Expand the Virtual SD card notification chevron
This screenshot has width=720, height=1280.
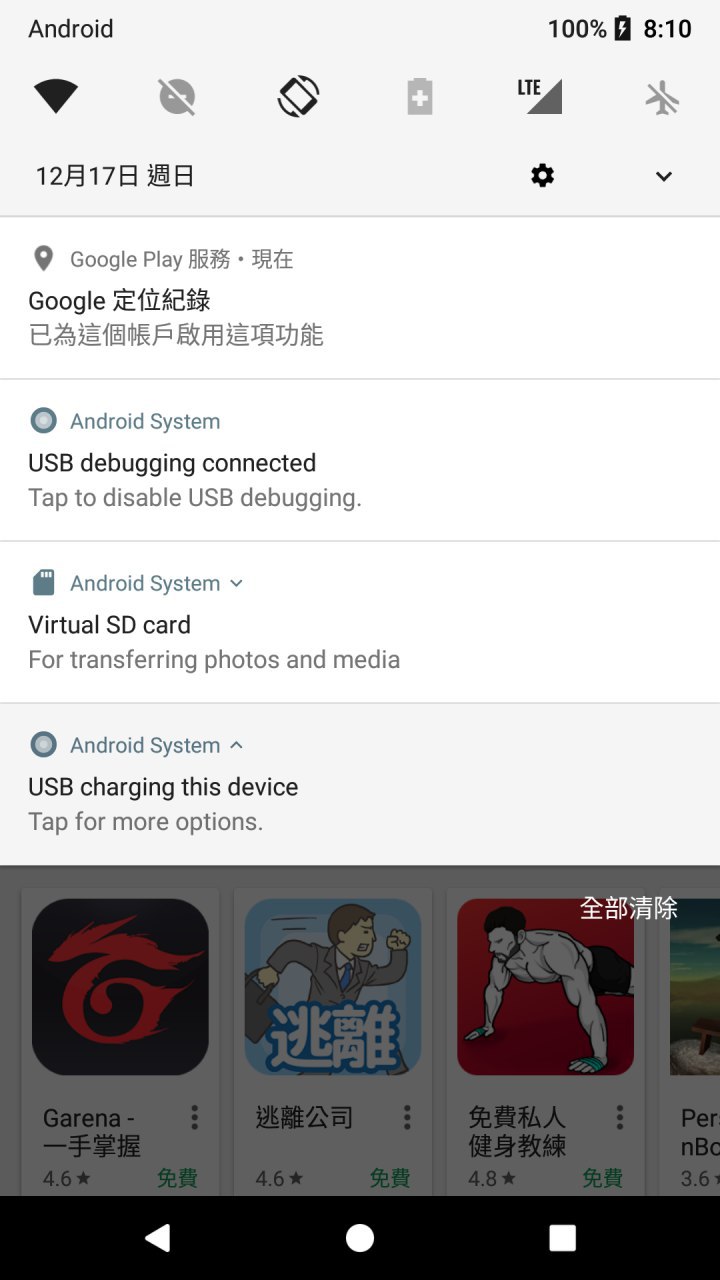pyautogui.click(x=236, y=583)
